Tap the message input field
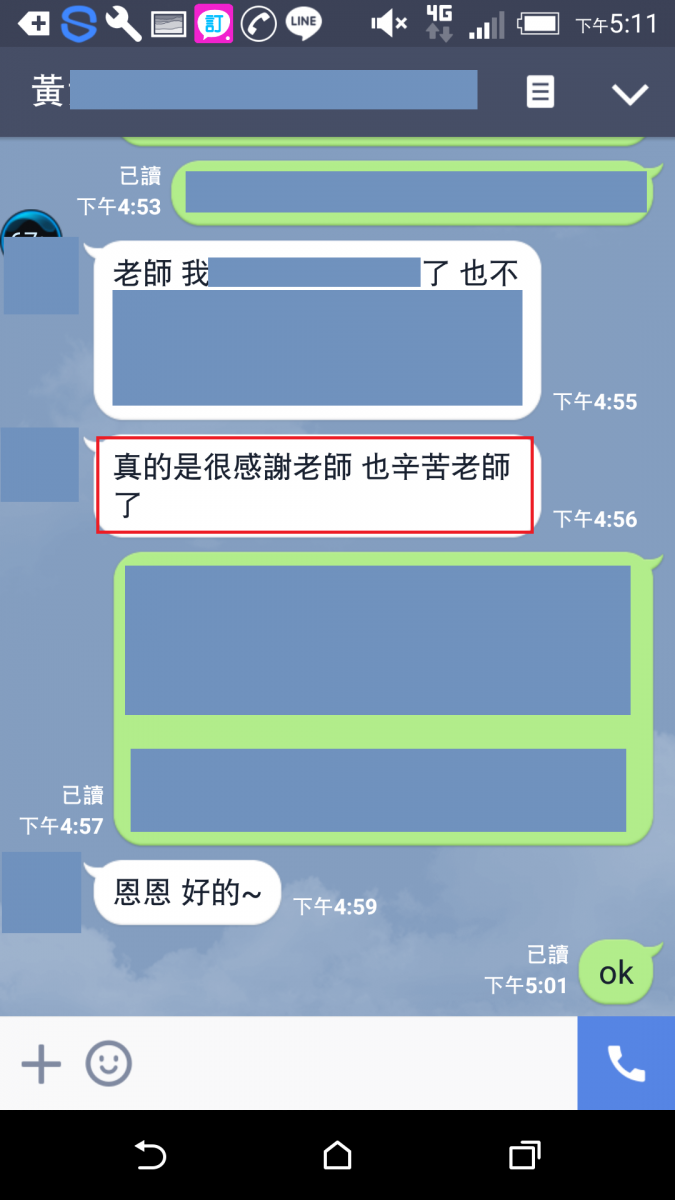Viewport: 675px width, 1200px height. coord(350,1064)
